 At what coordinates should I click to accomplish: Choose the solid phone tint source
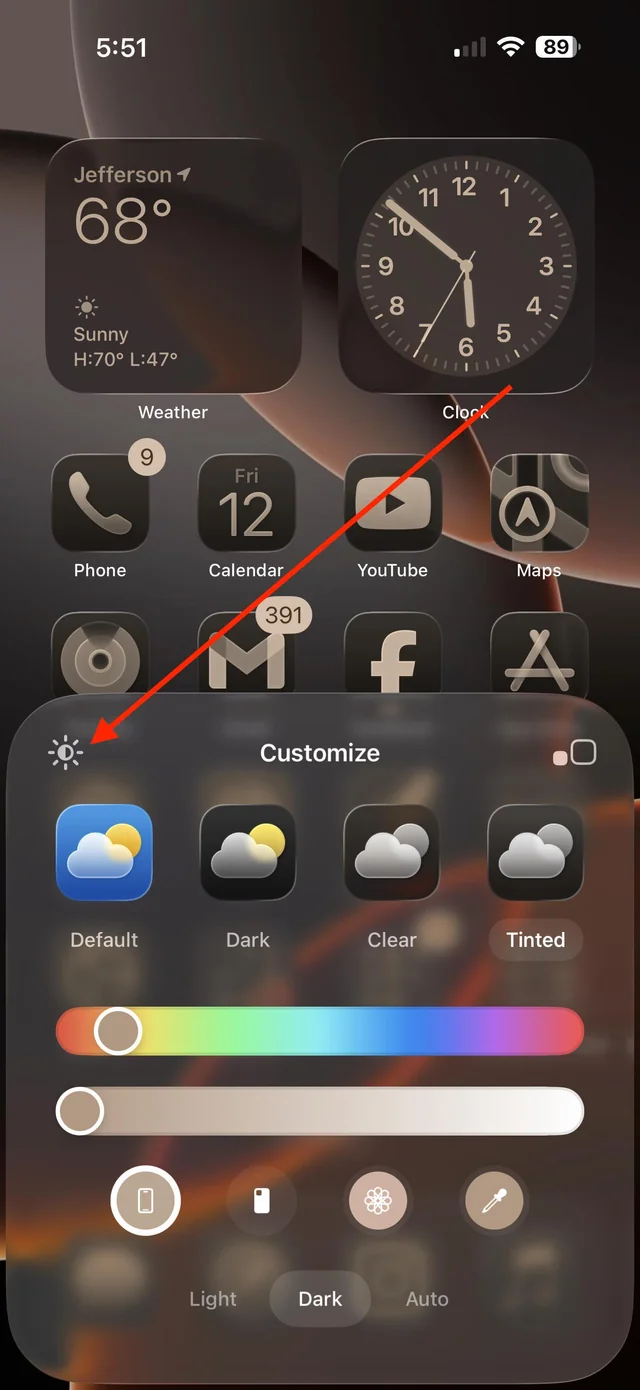click(262, 1200)
